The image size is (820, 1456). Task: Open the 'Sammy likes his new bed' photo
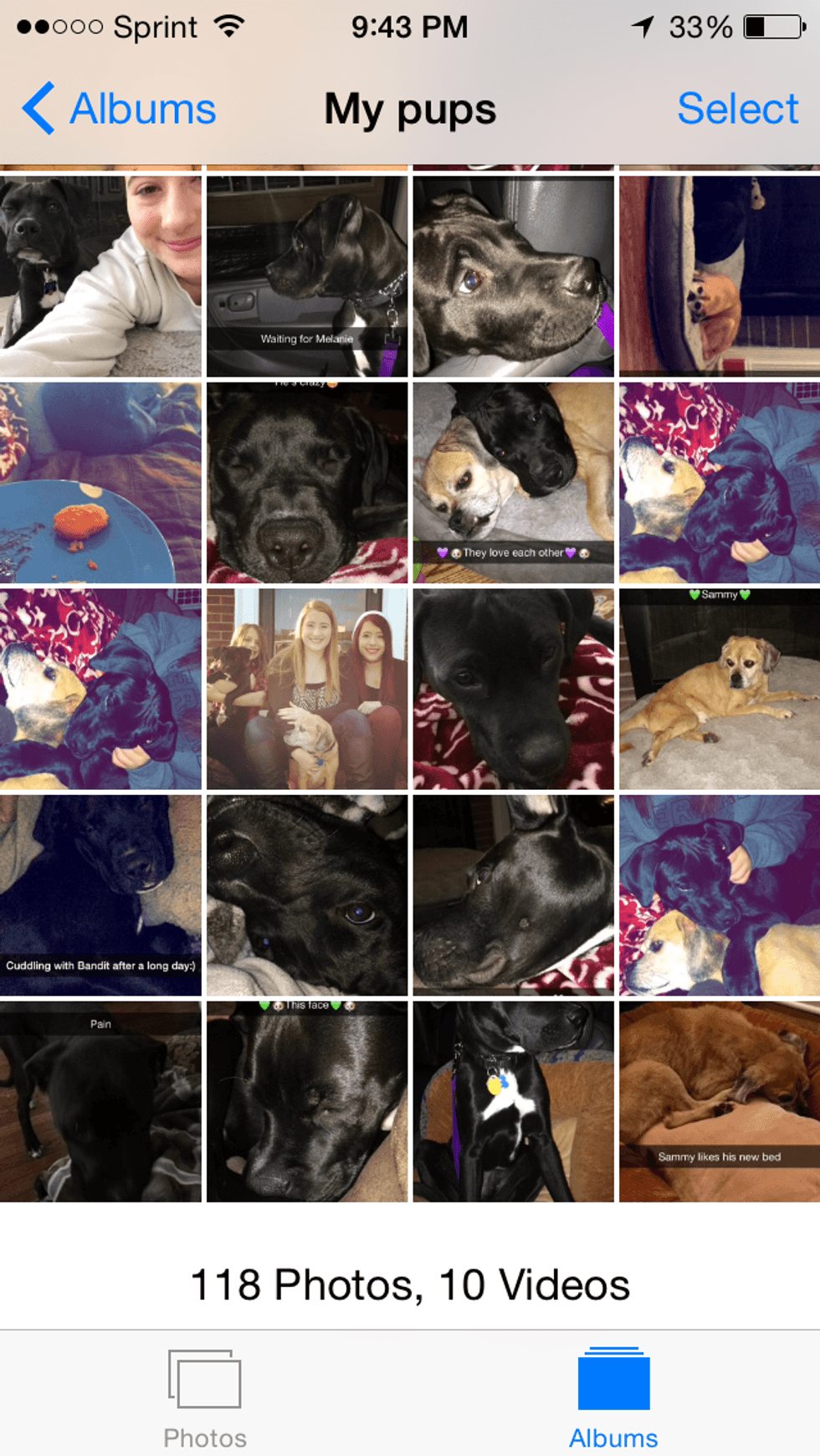point(720,1101)
